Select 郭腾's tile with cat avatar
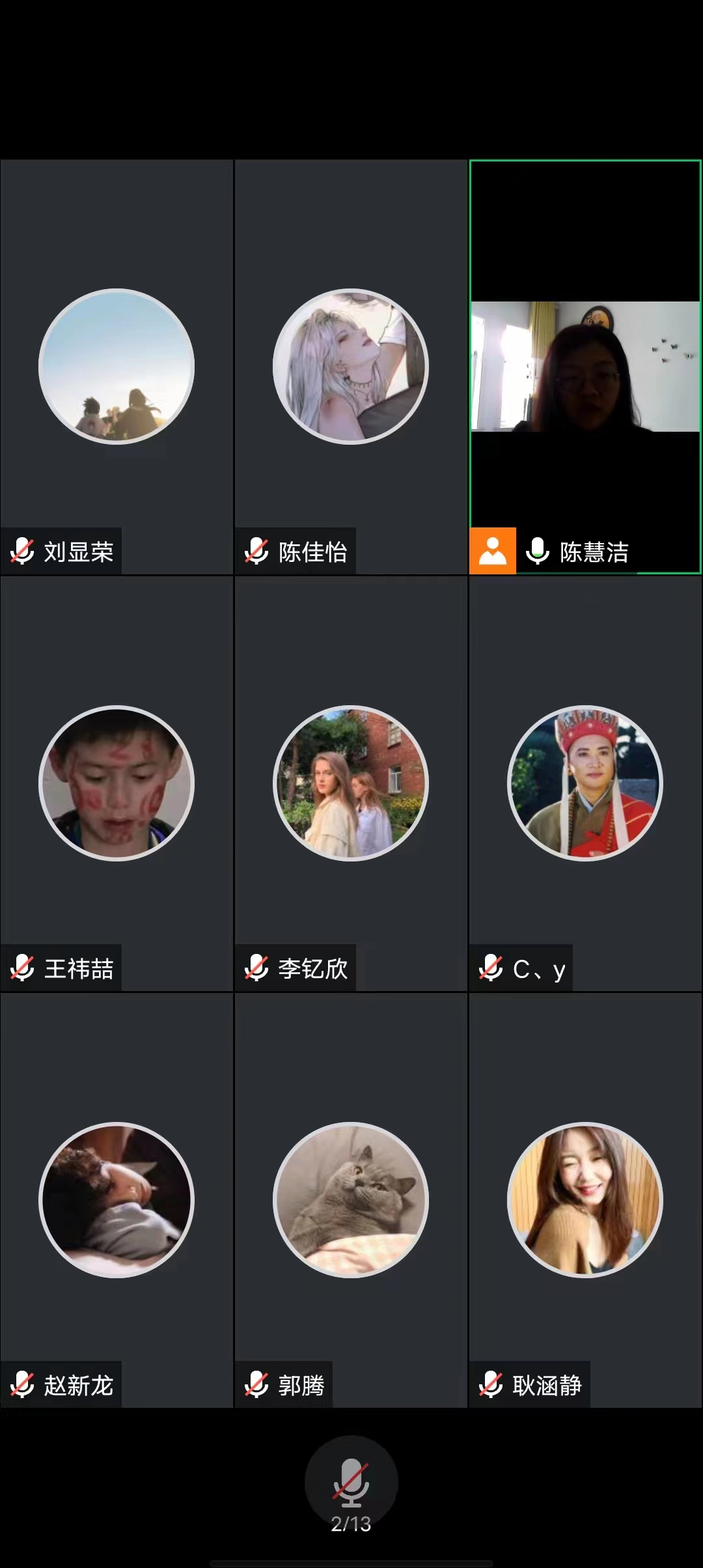Image resolution: width=703 pixels, height=1568 pixels. (x=351, y=1200)
